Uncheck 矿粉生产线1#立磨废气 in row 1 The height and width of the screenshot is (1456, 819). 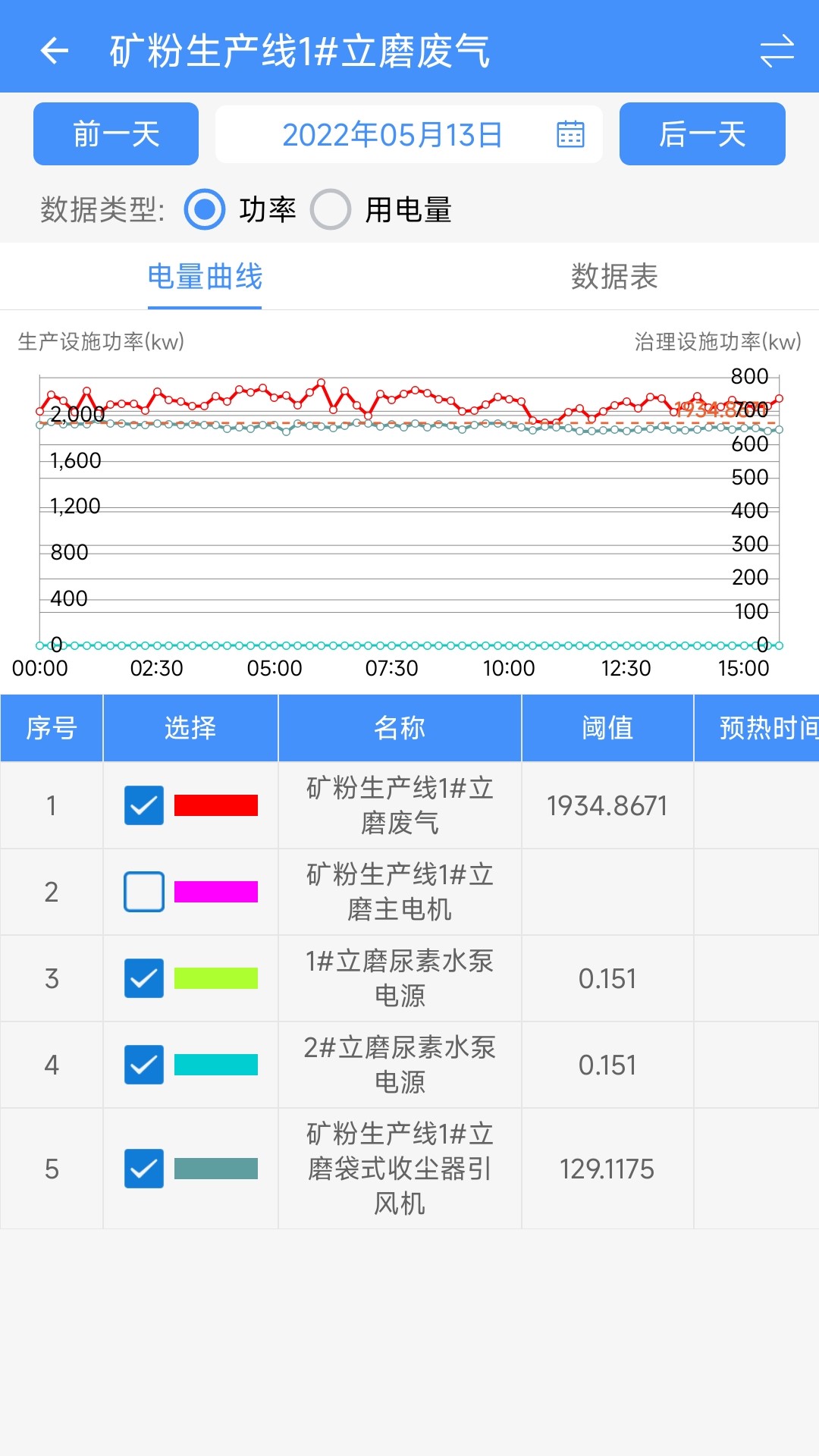click(143, 805)
